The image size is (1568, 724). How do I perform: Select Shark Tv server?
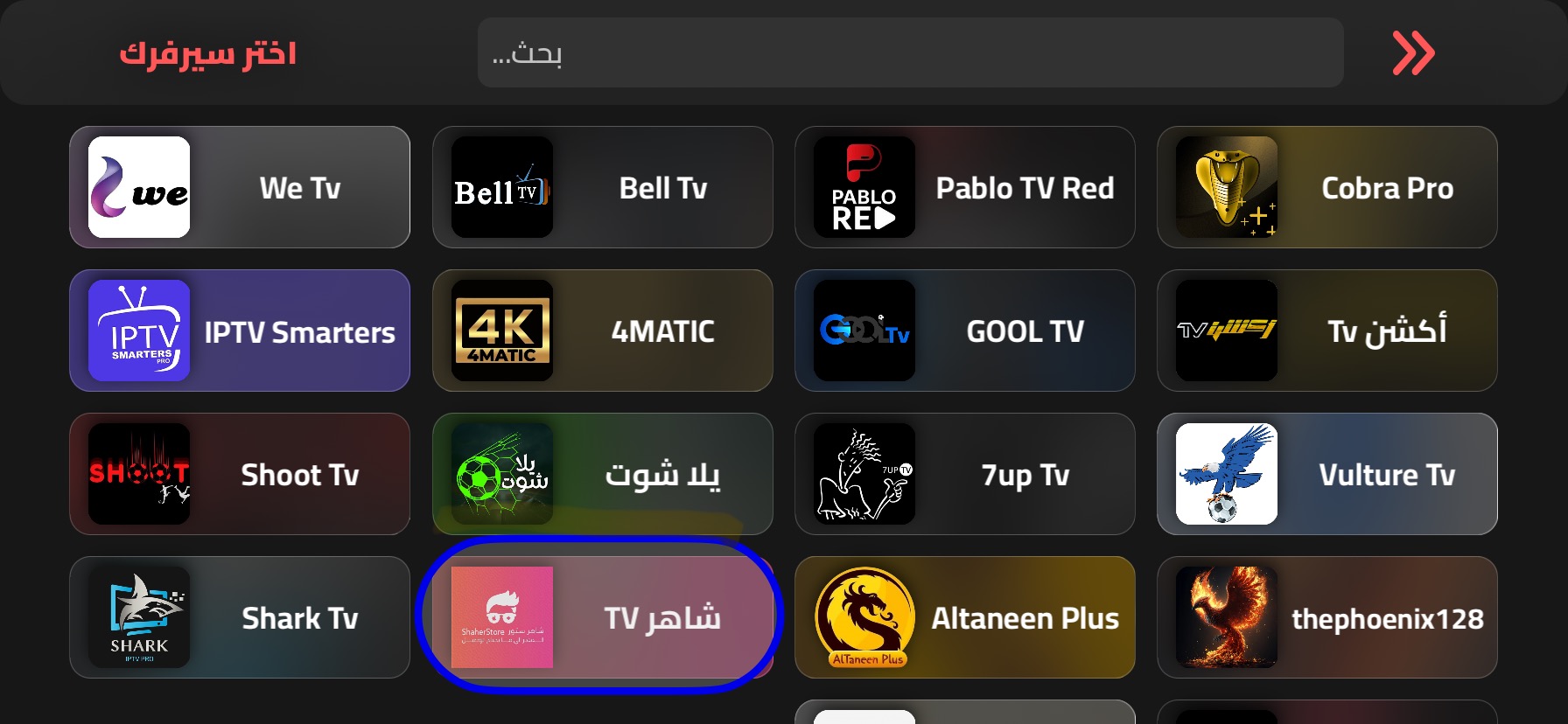[x=240, y=617]
